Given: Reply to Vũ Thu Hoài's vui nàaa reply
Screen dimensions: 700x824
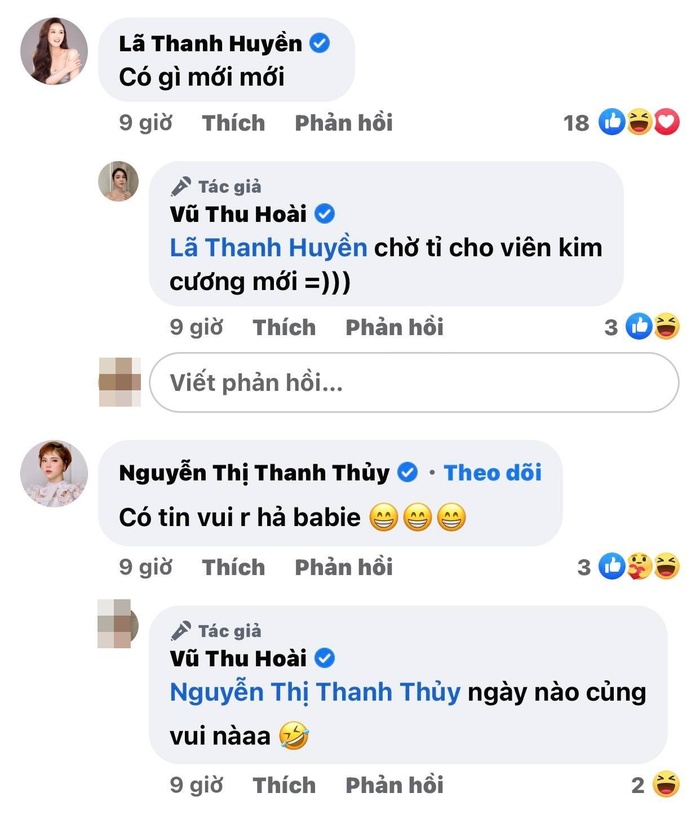Looking at the screenshot, I should [394, 785].
